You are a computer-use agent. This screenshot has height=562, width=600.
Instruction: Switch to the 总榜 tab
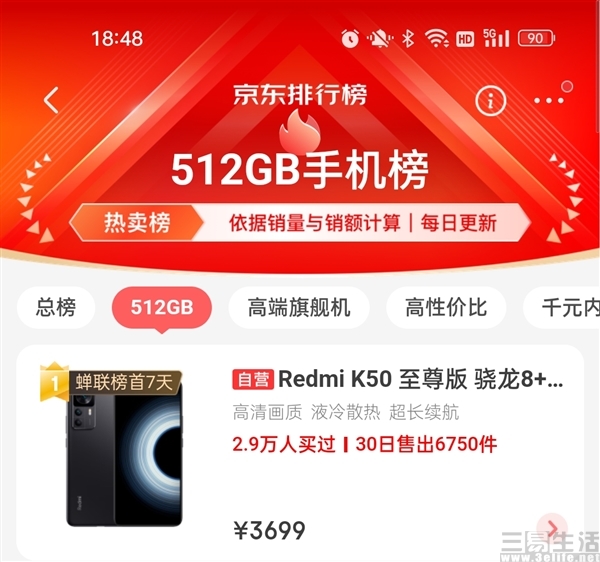(x=55, y=308)
